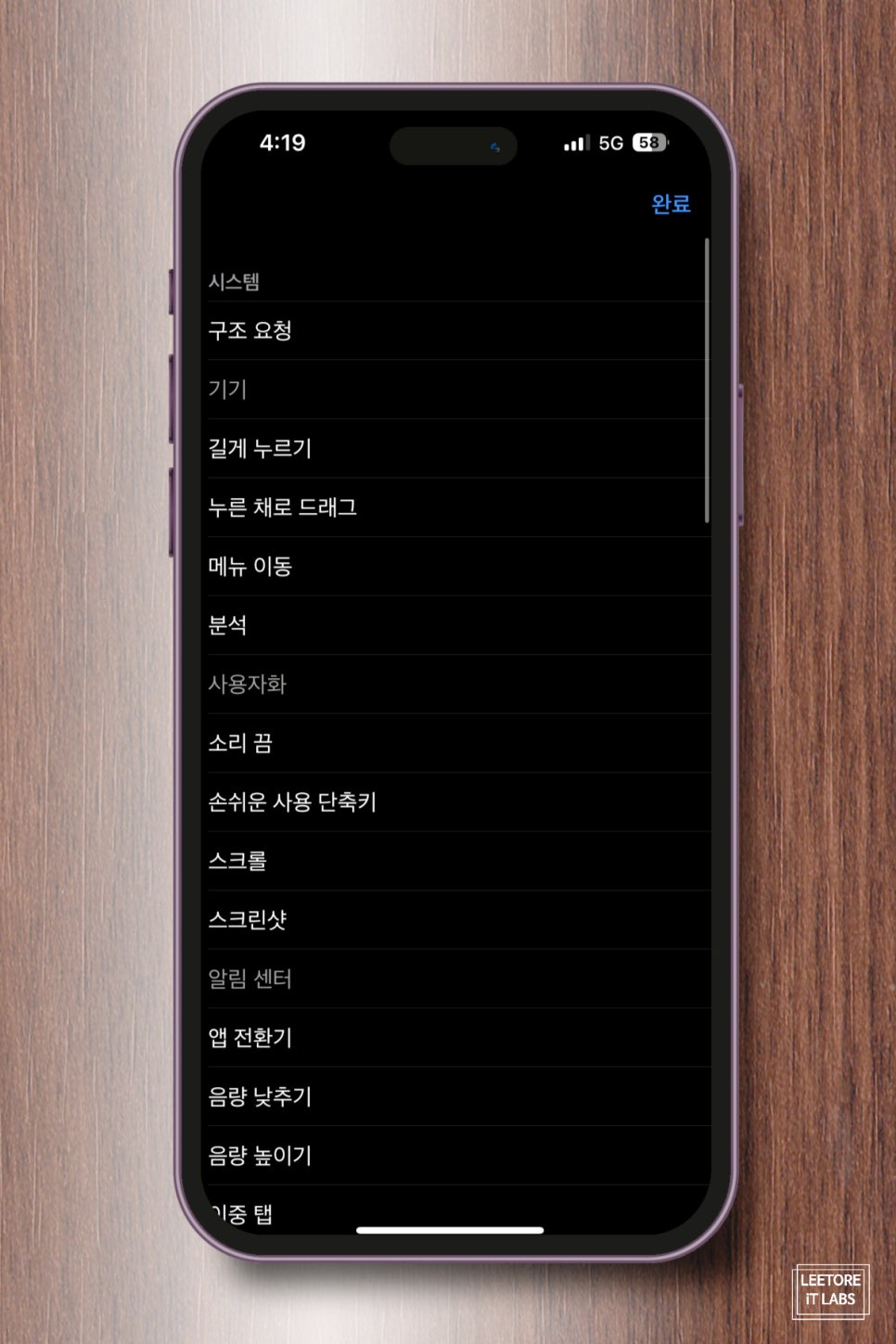The image size is (896, 1344).
Task: Choose 길게 누르기 from the list
Action: [x=261, y=448]
